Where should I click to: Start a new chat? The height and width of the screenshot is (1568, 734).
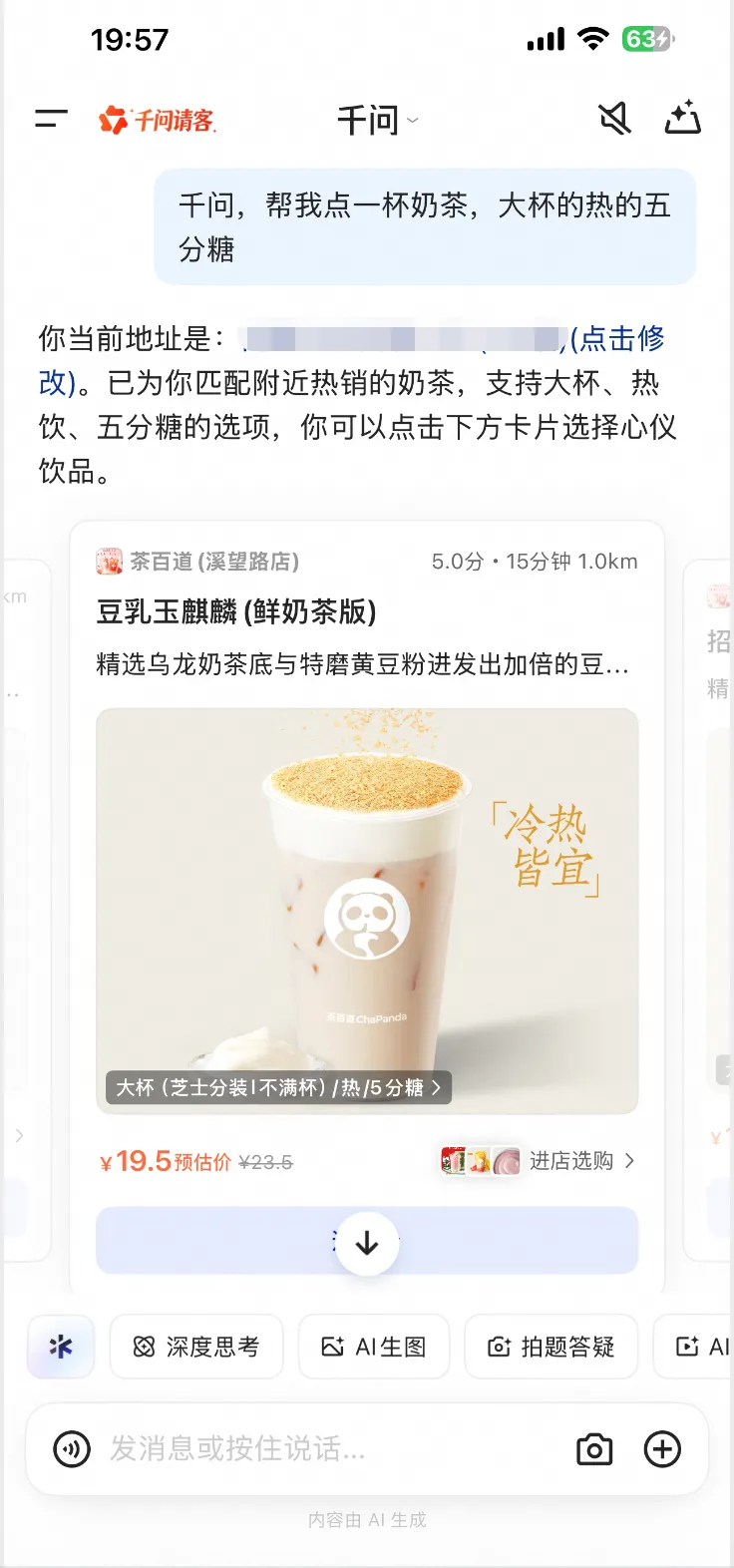click(x=683, y=119)
